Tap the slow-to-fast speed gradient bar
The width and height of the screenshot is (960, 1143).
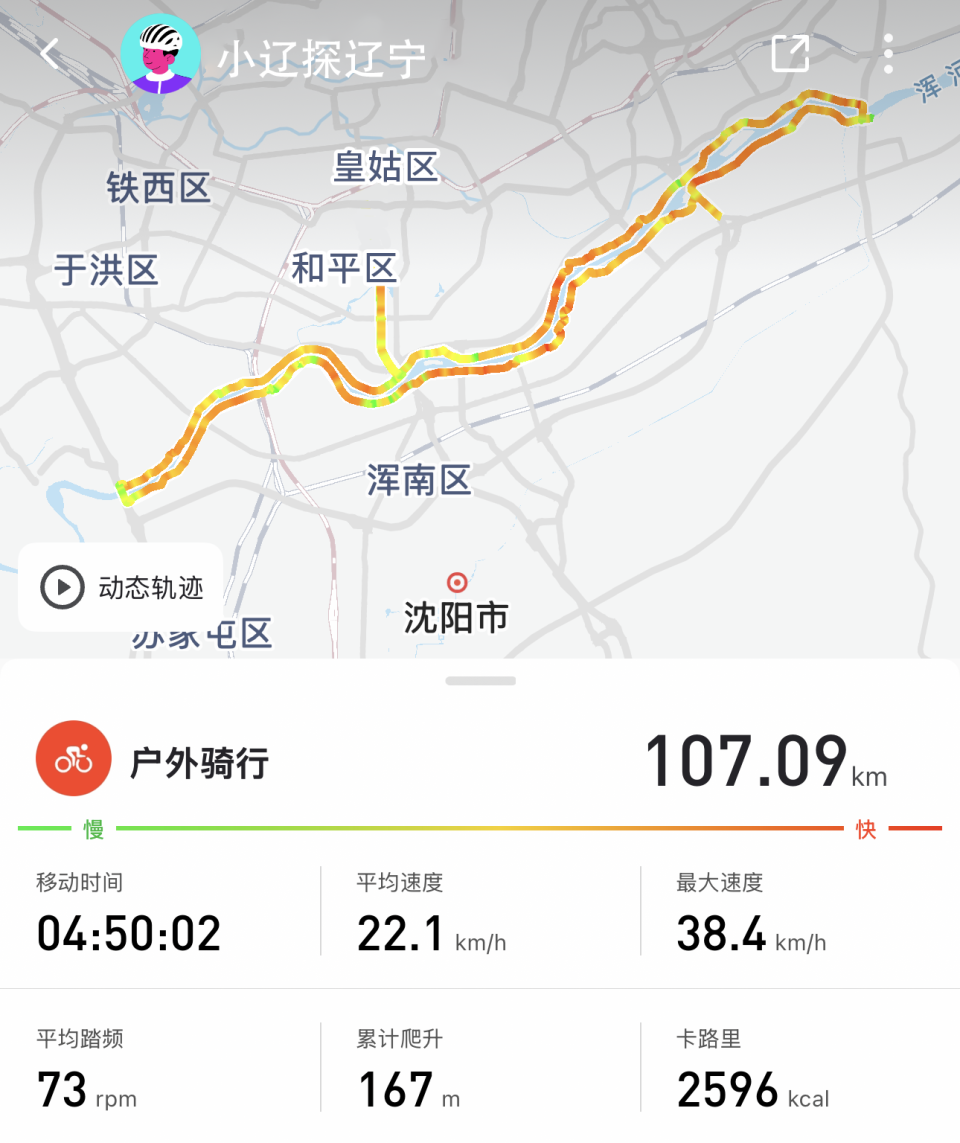coord(480,828)
